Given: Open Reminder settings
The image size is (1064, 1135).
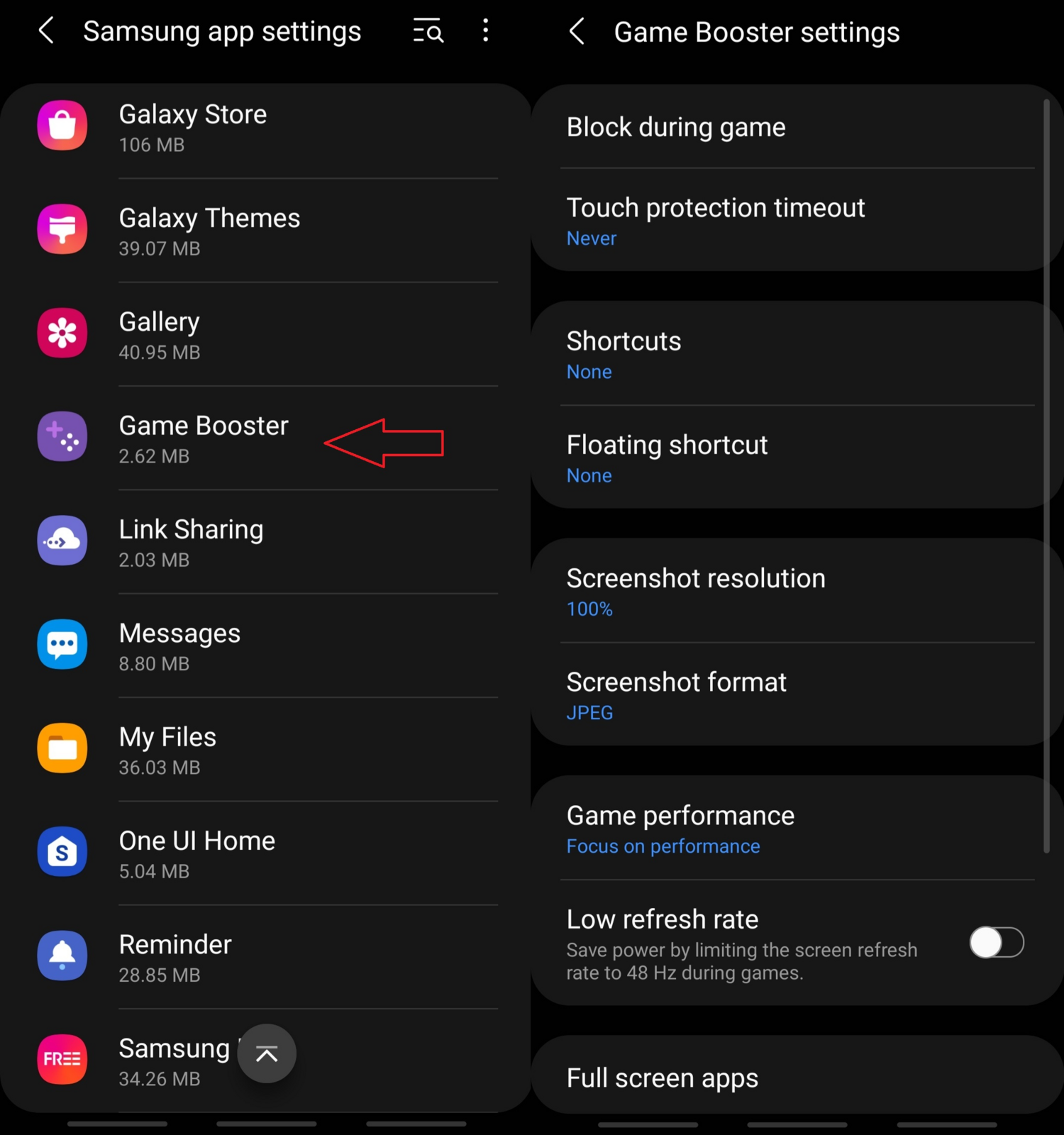Looking at the screenshot, I should (266, 958).
